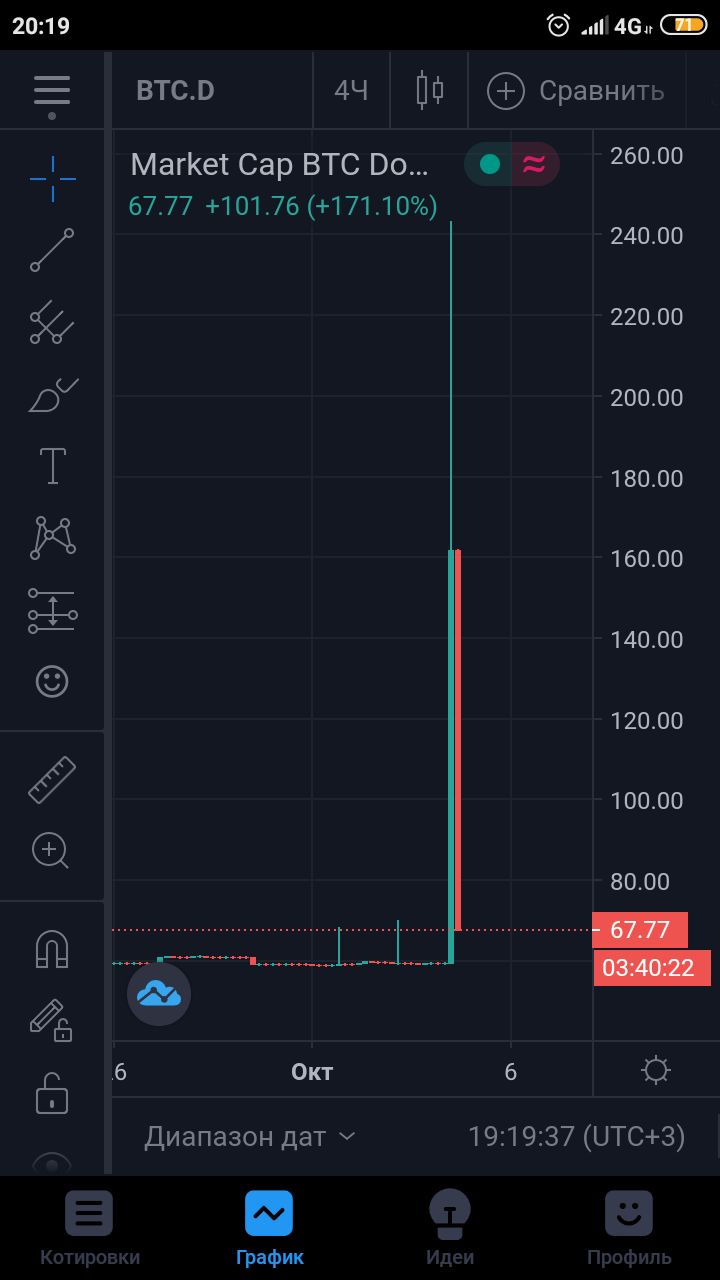Switch to the Идеи tab

[x=450, y=1229]
